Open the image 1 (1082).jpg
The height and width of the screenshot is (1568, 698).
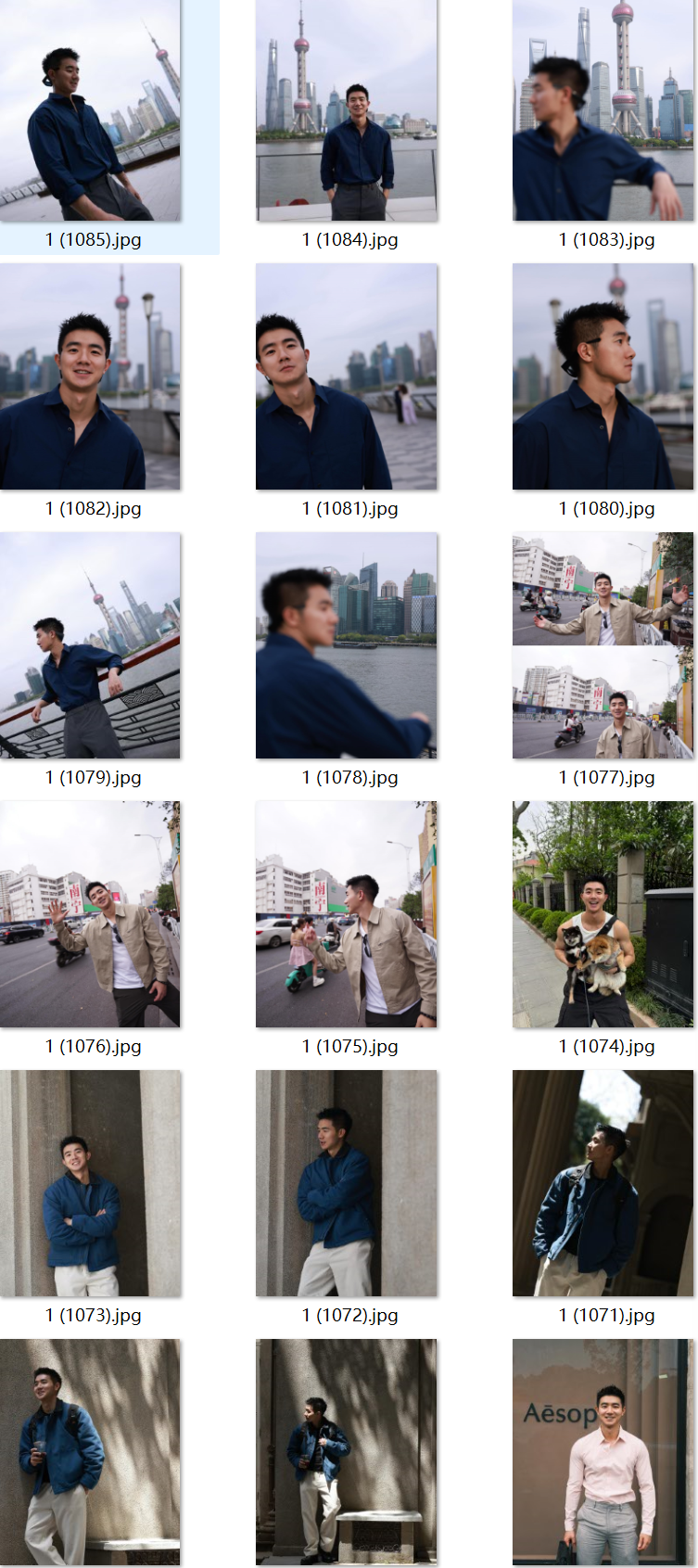(x=90, y=376)
